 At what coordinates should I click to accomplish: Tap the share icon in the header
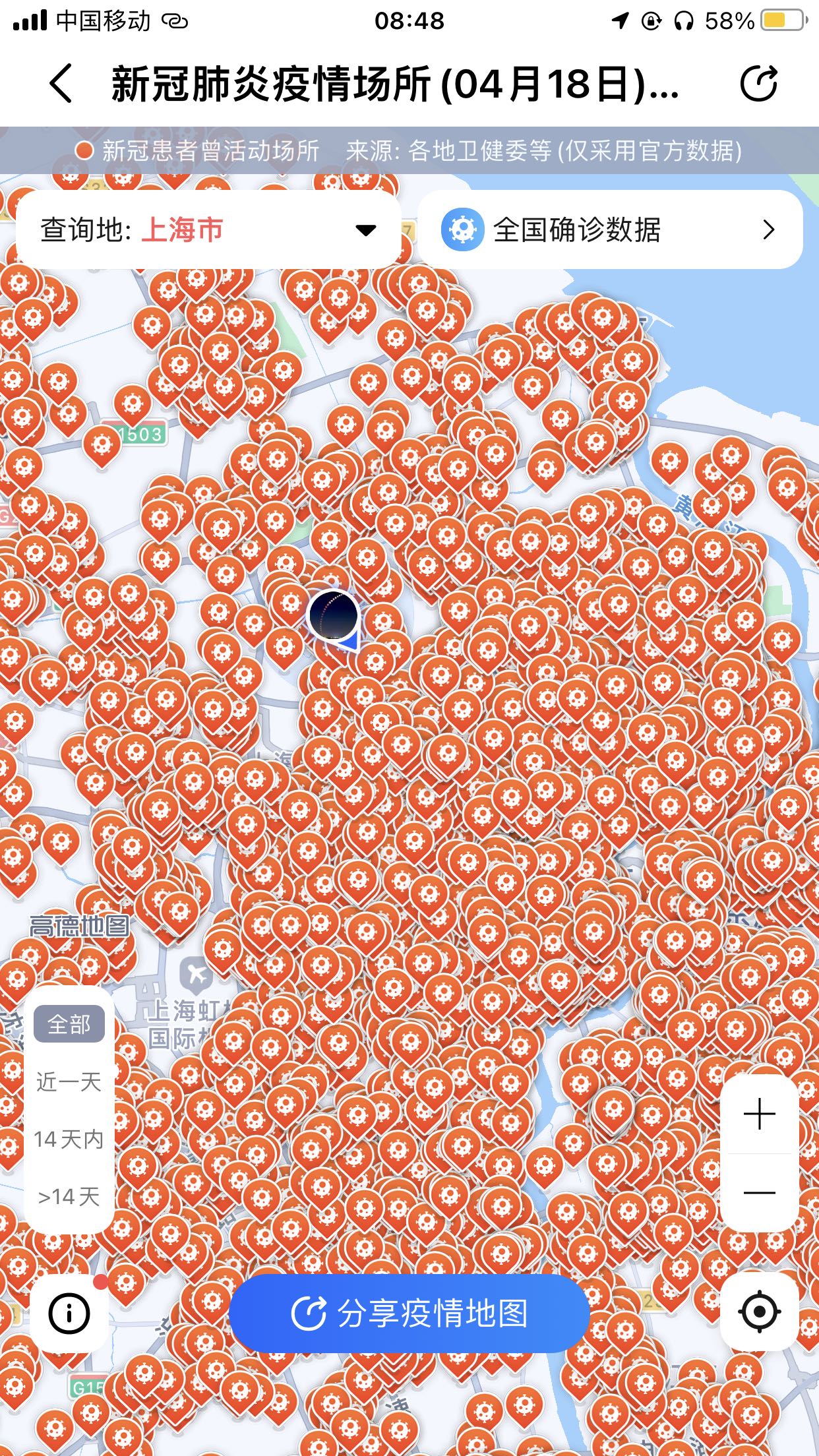pyautogui.click(x=759, y=84)
